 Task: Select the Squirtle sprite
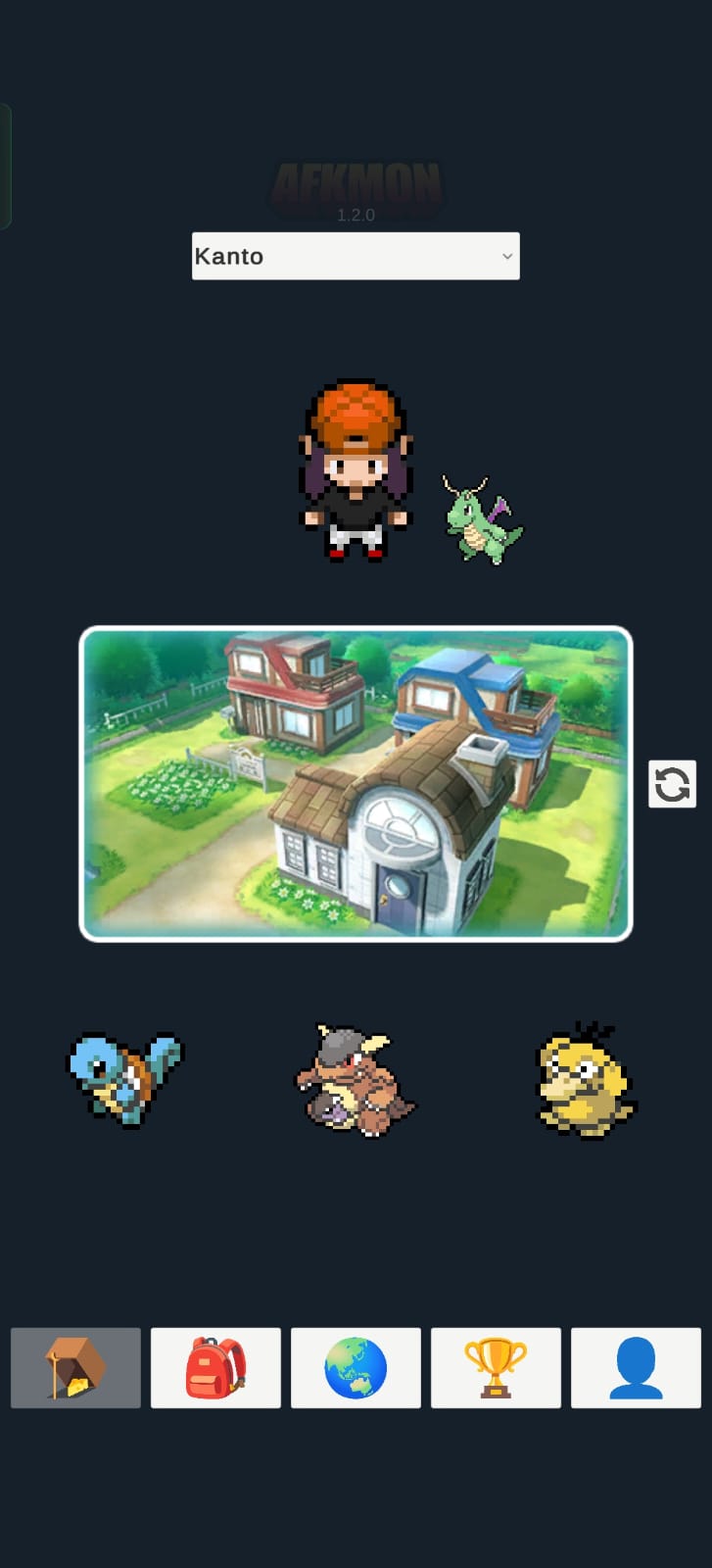click(124, 1080)
